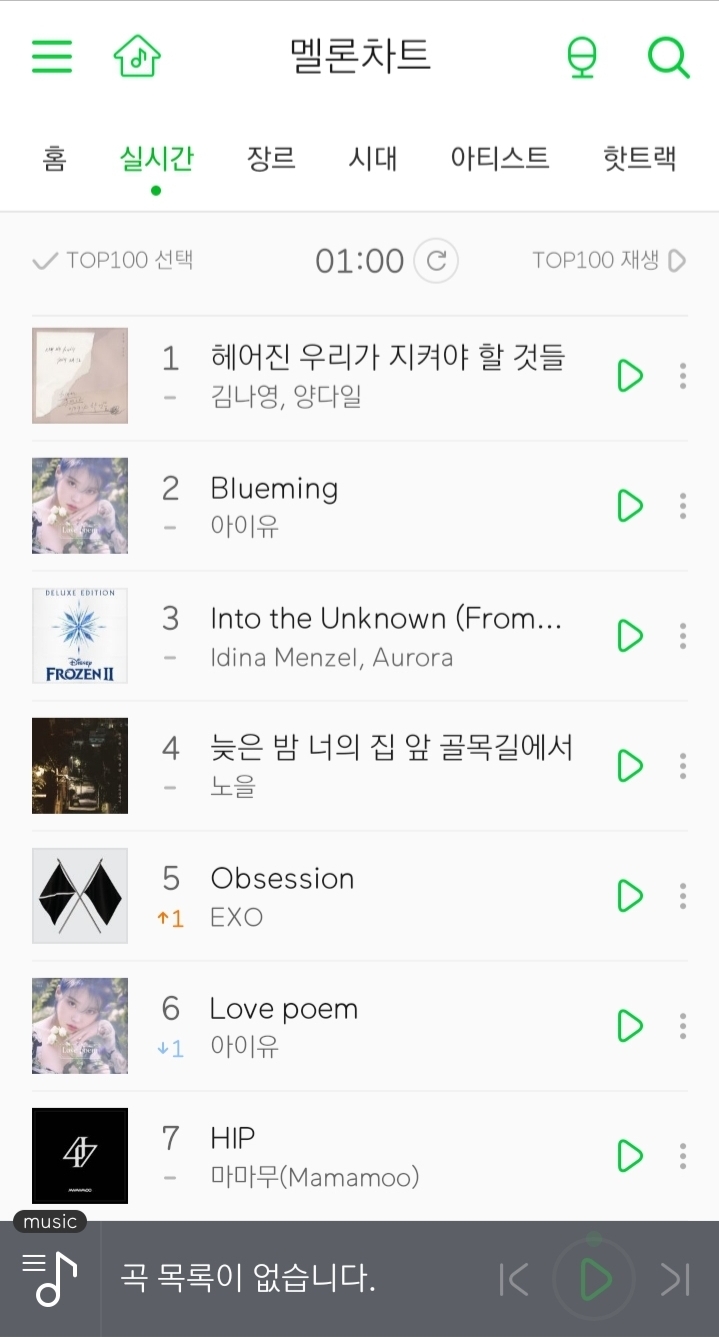Switch to the 시대 tab
Screen dimensions: 719x1337
click(x=373, y=158)
